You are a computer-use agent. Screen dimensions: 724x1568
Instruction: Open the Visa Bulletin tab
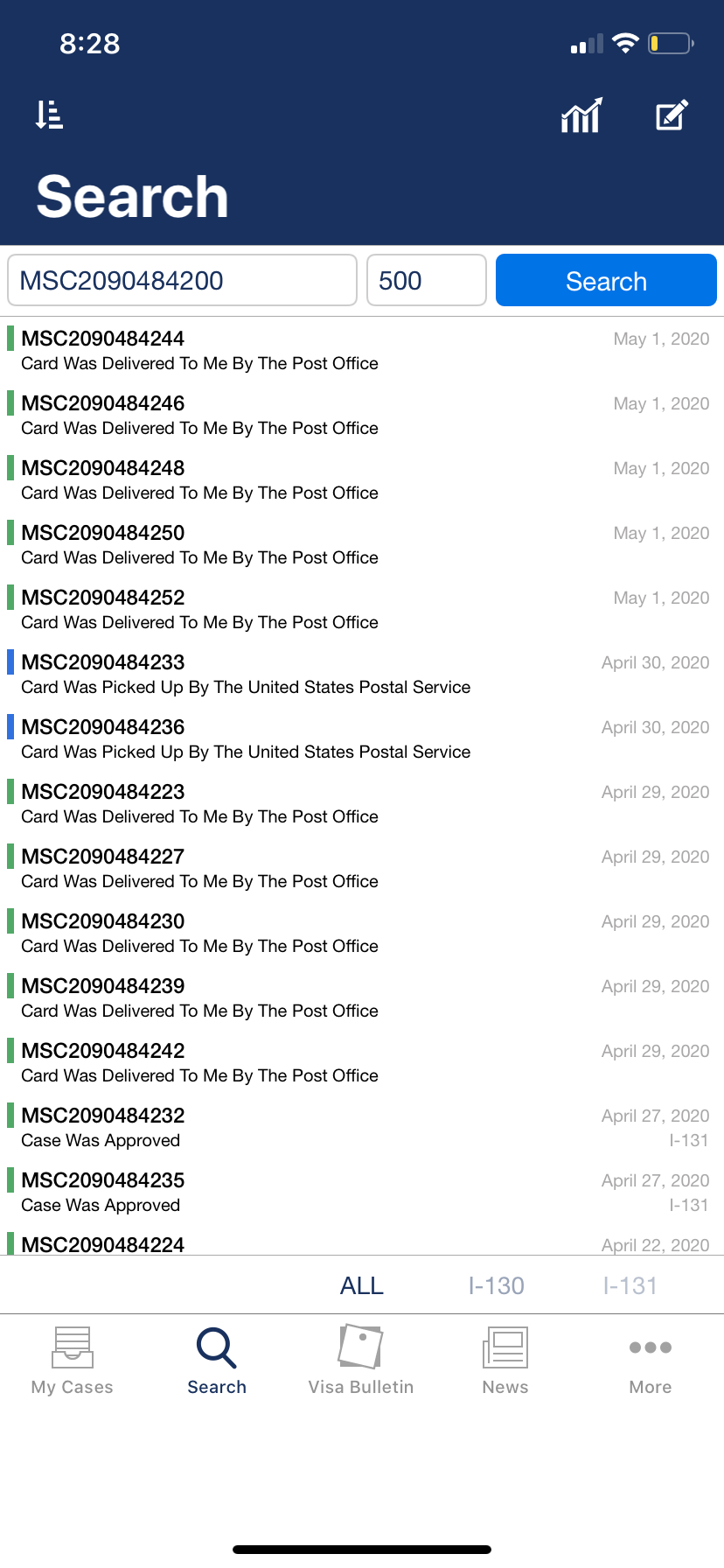[361, 1361]
